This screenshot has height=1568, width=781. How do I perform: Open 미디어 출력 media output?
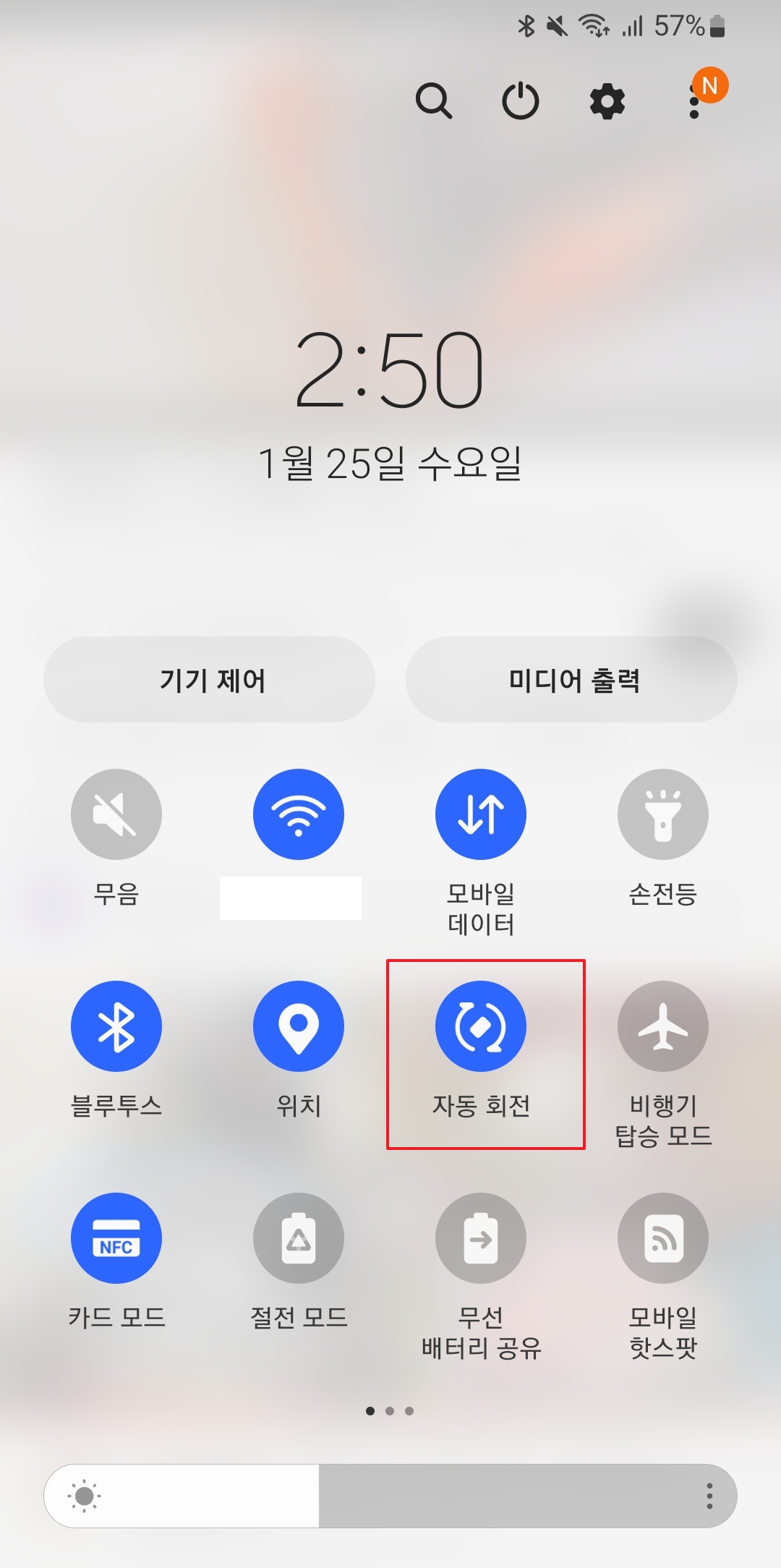tap(572, 678)
